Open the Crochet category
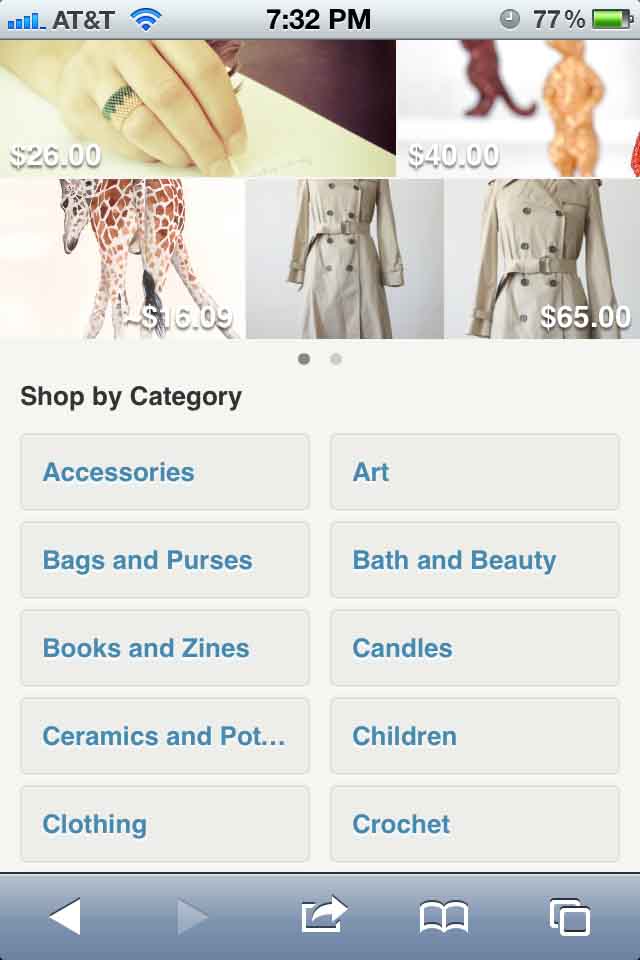Viewport: 640px width, 960px height. click(x=474, y=824)
